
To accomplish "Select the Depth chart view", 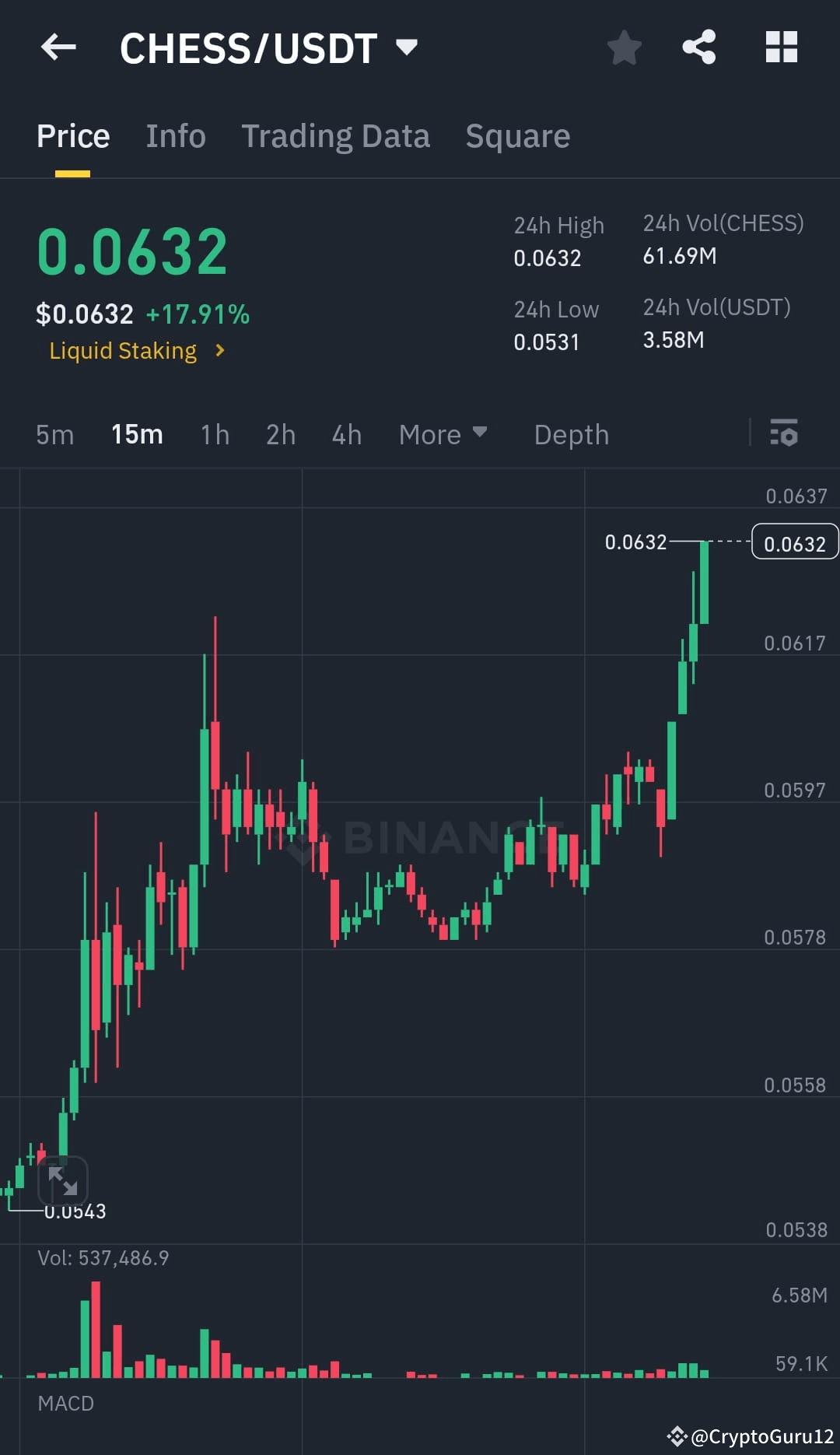I will 571,434.
